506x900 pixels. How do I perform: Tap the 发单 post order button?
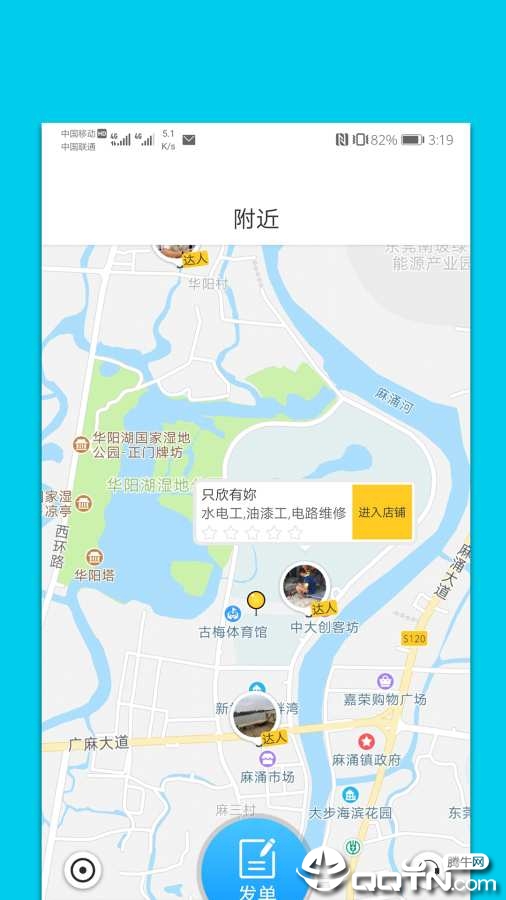point(256,861)
